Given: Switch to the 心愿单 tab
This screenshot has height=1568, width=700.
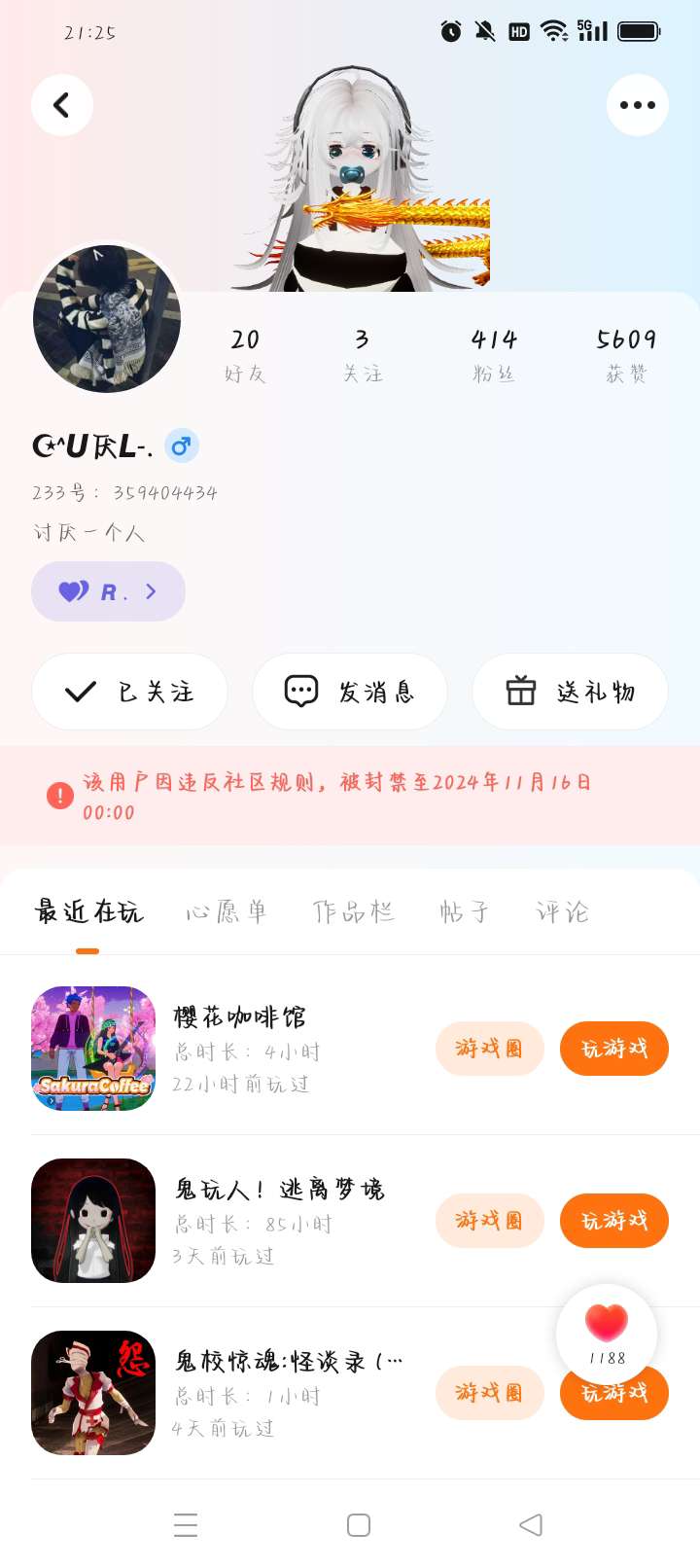Looking at the screenshot, I should (x=227, y=911).
